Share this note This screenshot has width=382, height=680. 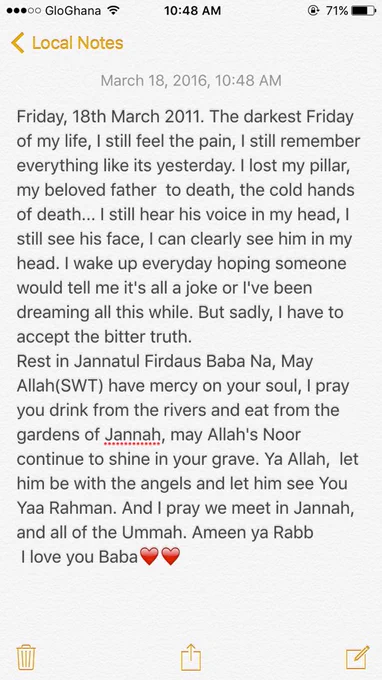coord(191,657)
